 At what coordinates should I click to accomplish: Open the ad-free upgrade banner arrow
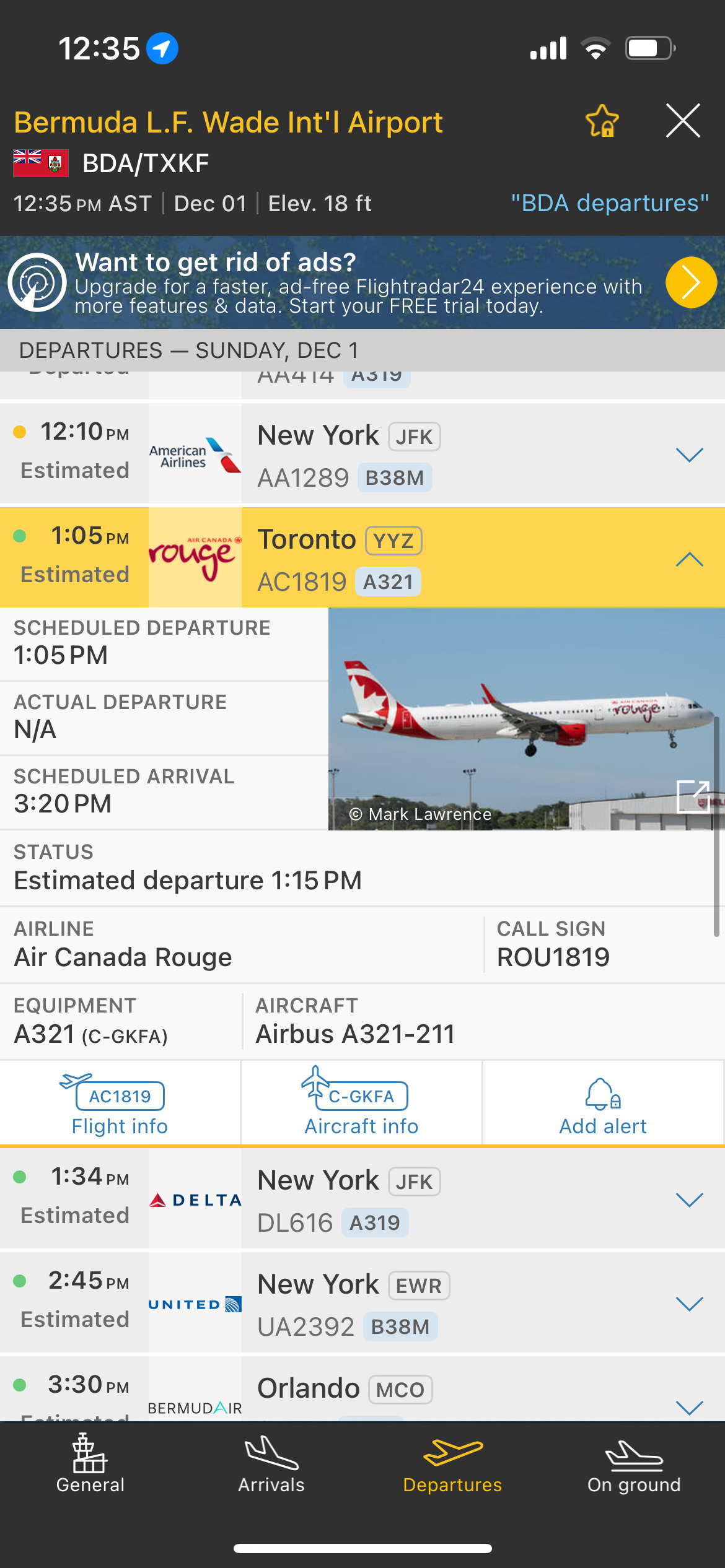(691, 282)
